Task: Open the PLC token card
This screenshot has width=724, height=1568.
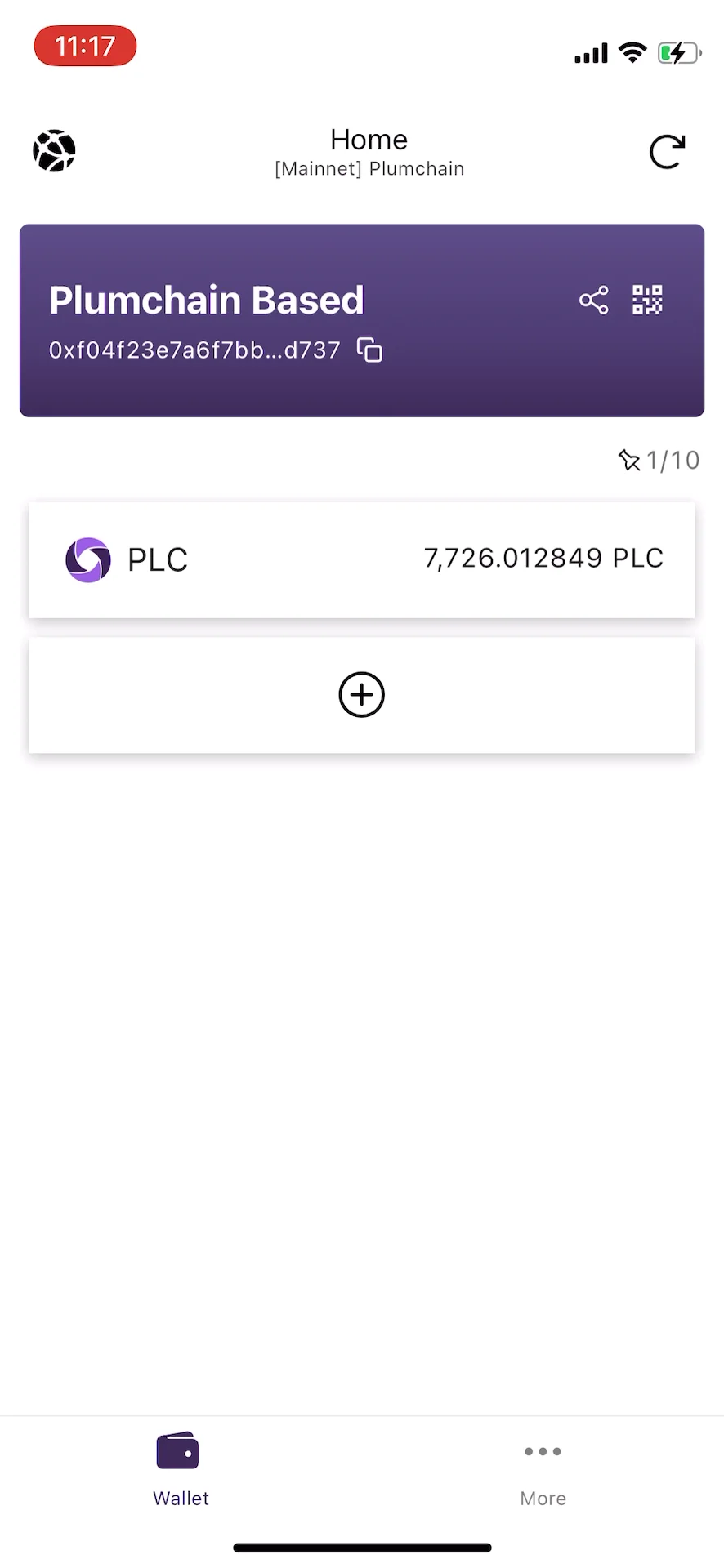Action: click(361, 559)
